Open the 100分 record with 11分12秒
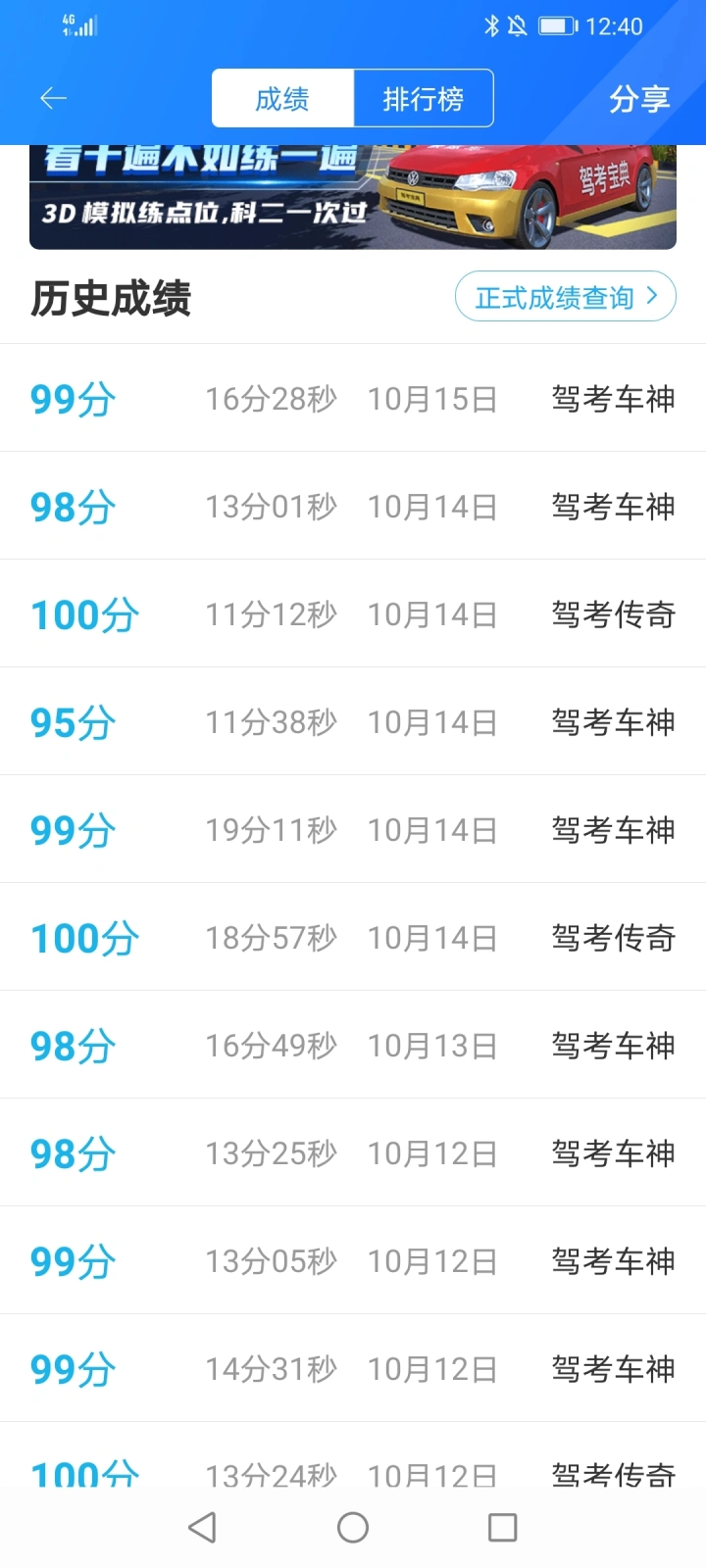The image size is (706, 1568). [x=353, y=613]
